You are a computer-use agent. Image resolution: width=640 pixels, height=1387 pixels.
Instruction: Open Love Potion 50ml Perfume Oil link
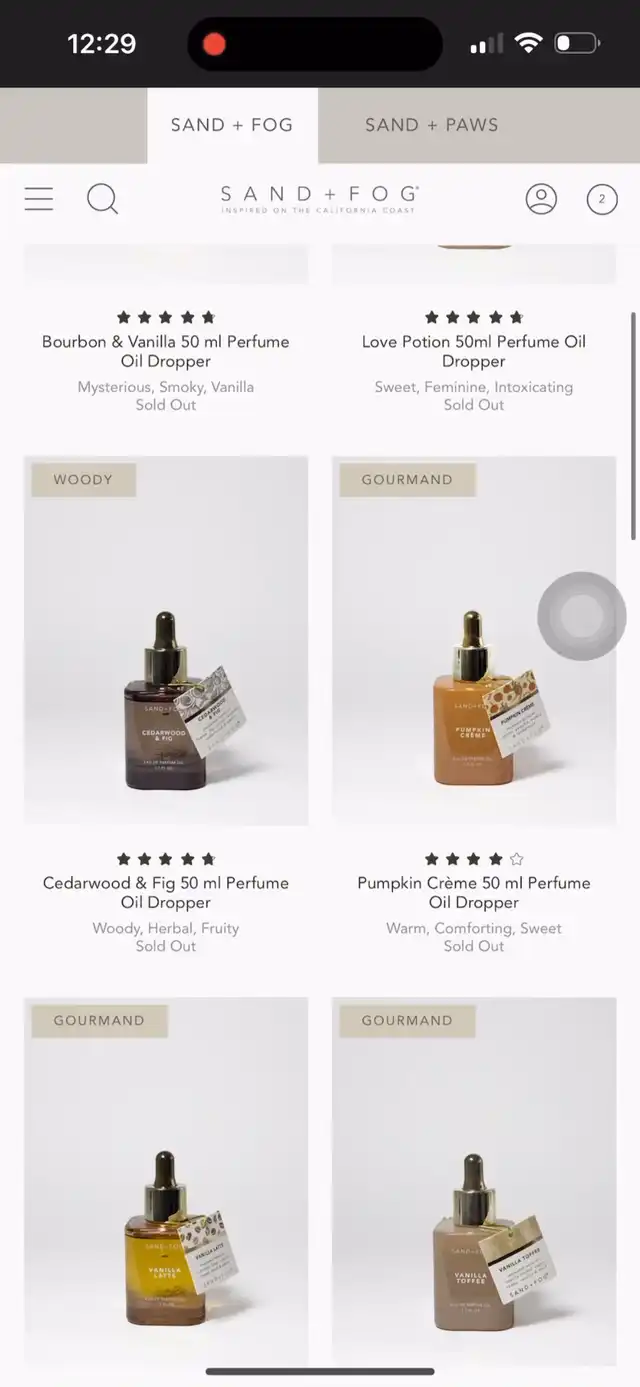474,351
